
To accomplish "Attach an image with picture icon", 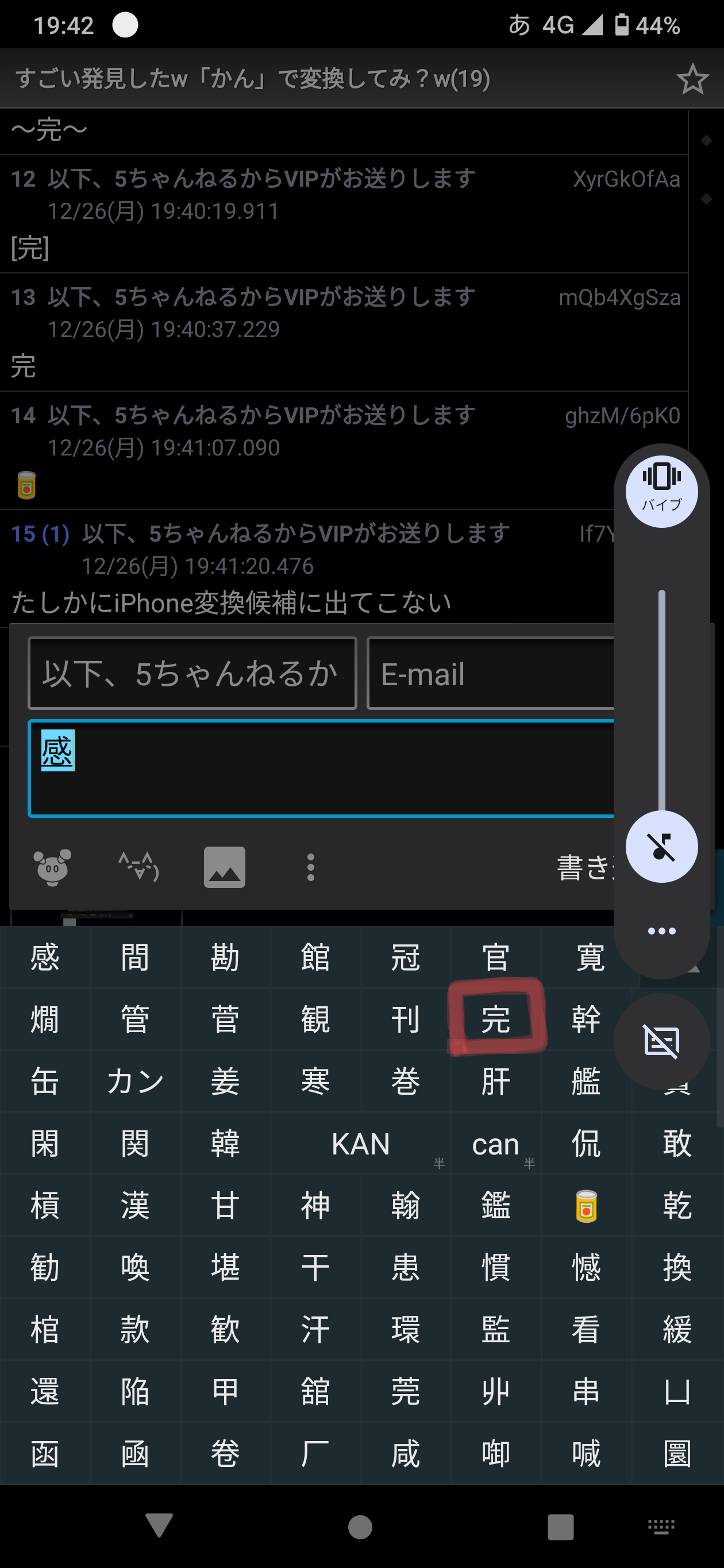I will pos(225,867).
